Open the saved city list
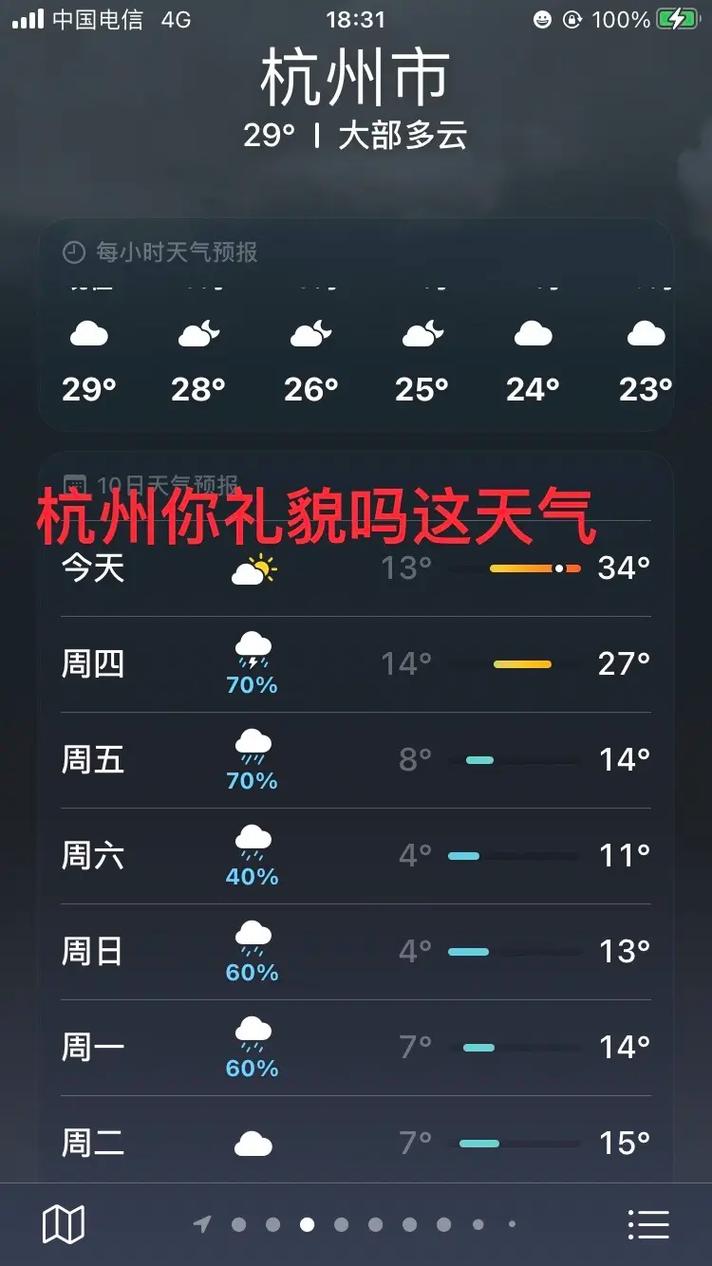 coord(648,1224)
